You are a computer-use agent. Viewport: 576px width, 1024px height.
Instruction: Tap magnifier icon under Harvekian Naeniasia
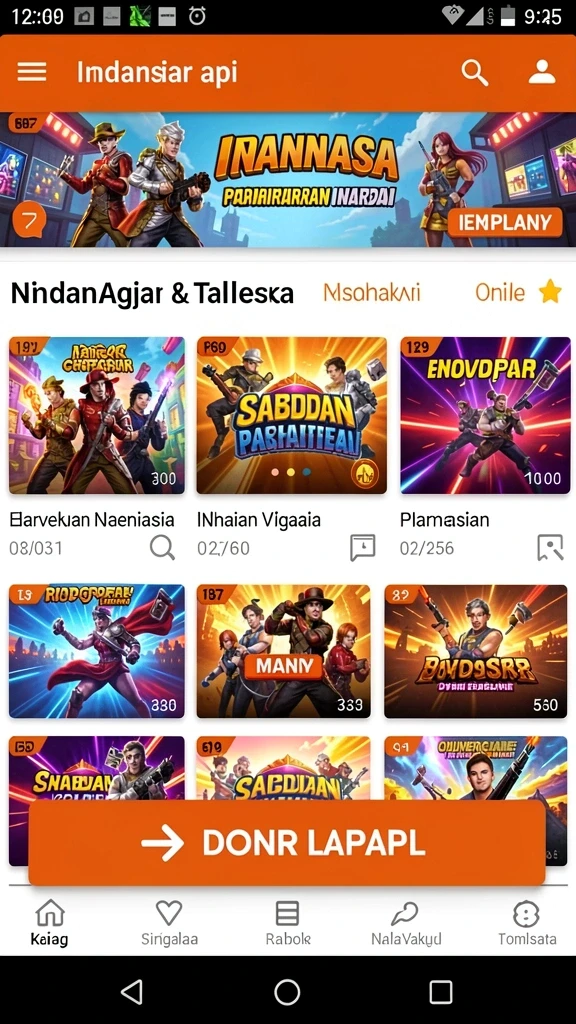(x=163, y=547)
